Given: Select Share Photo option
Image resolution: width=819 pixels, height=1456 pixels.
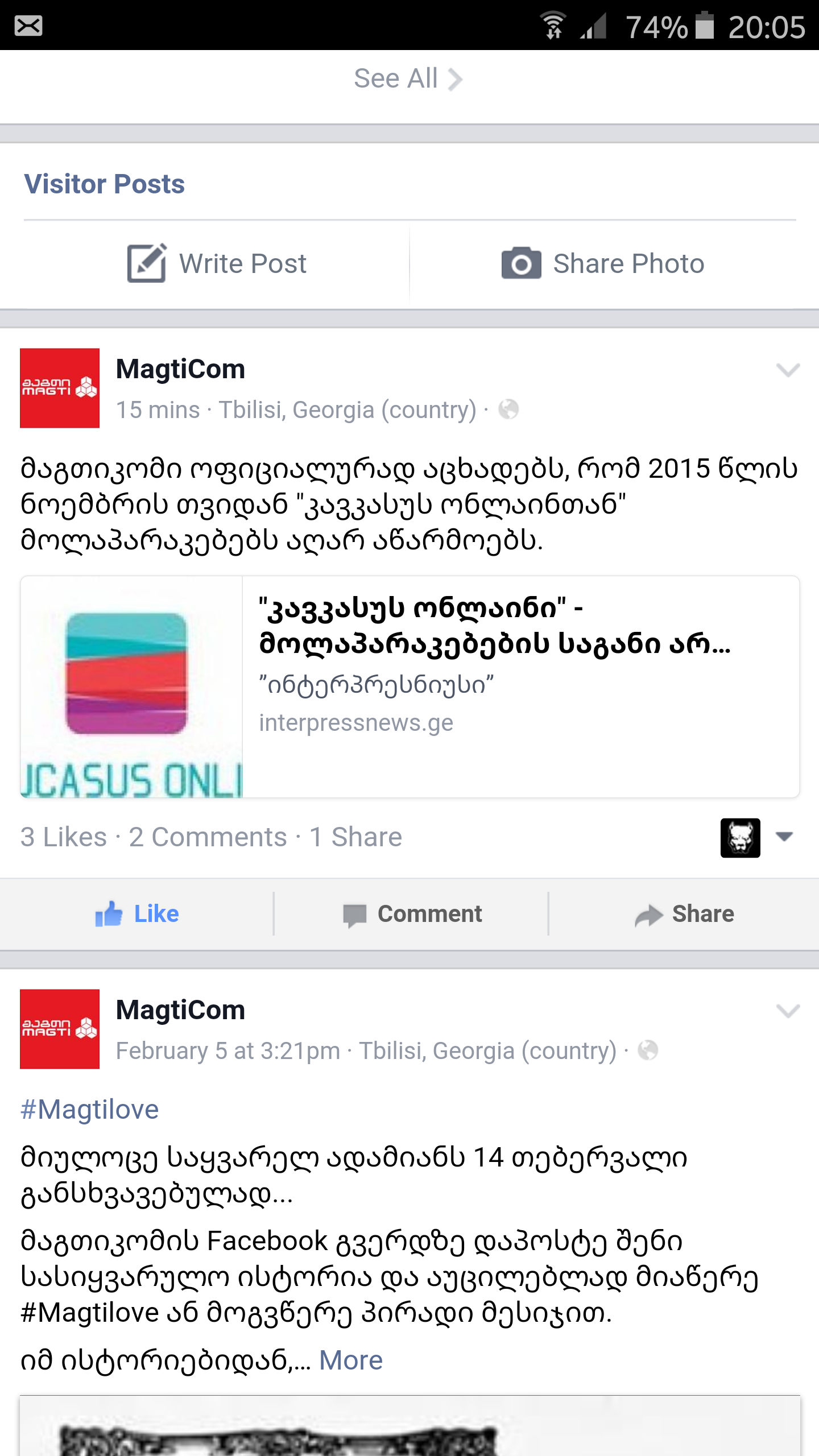Looking at the screenshot, I should click(x=603, y=263).
